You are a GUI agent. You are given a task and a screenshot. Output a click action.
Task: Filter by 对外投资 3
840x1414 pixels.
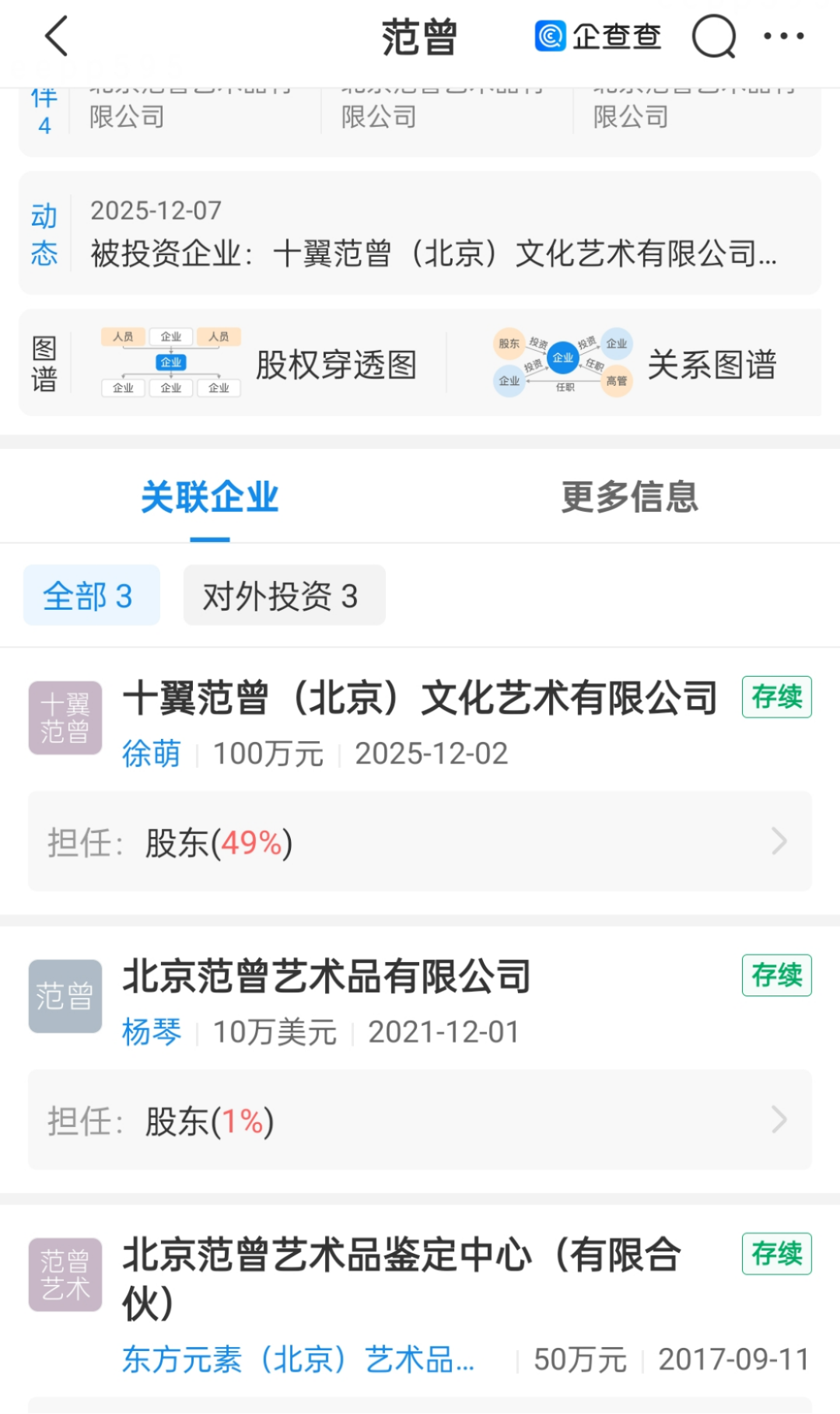[x=284, y=597]
